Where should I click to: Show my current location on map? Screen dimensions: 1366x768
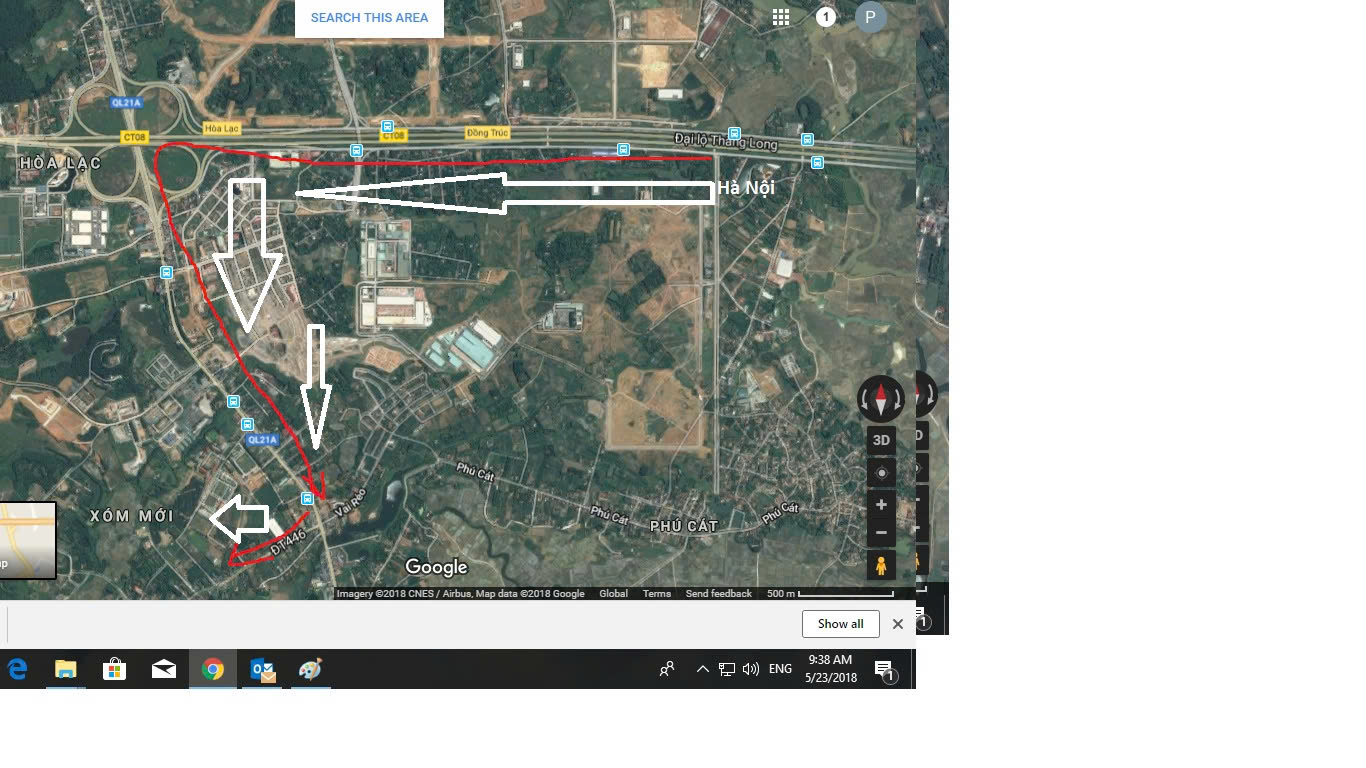(x=881, y=473)
